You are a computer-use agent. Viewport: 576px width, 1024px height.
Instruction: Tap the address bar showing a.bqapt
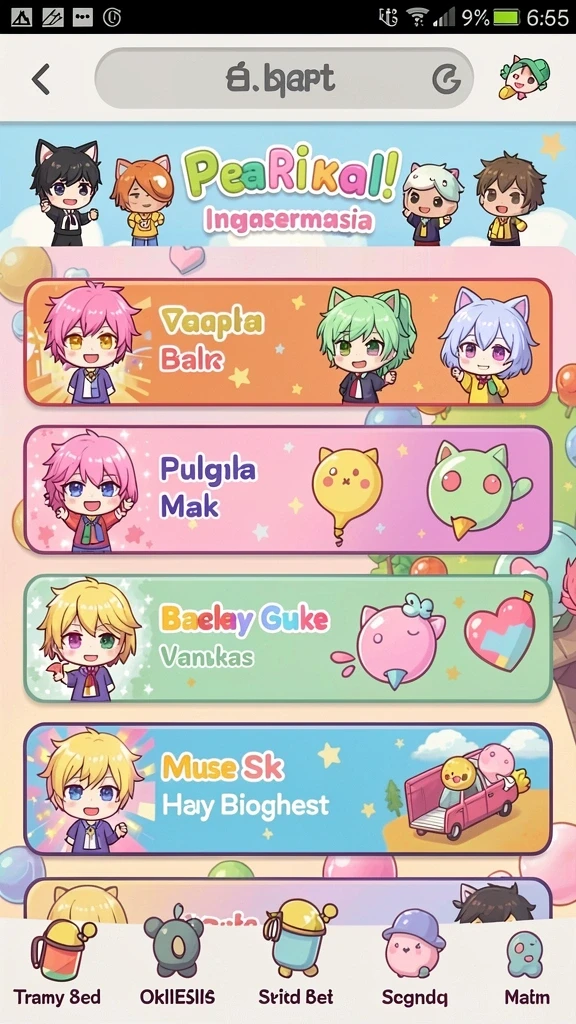pyautogui.click(x=283, y=78)
